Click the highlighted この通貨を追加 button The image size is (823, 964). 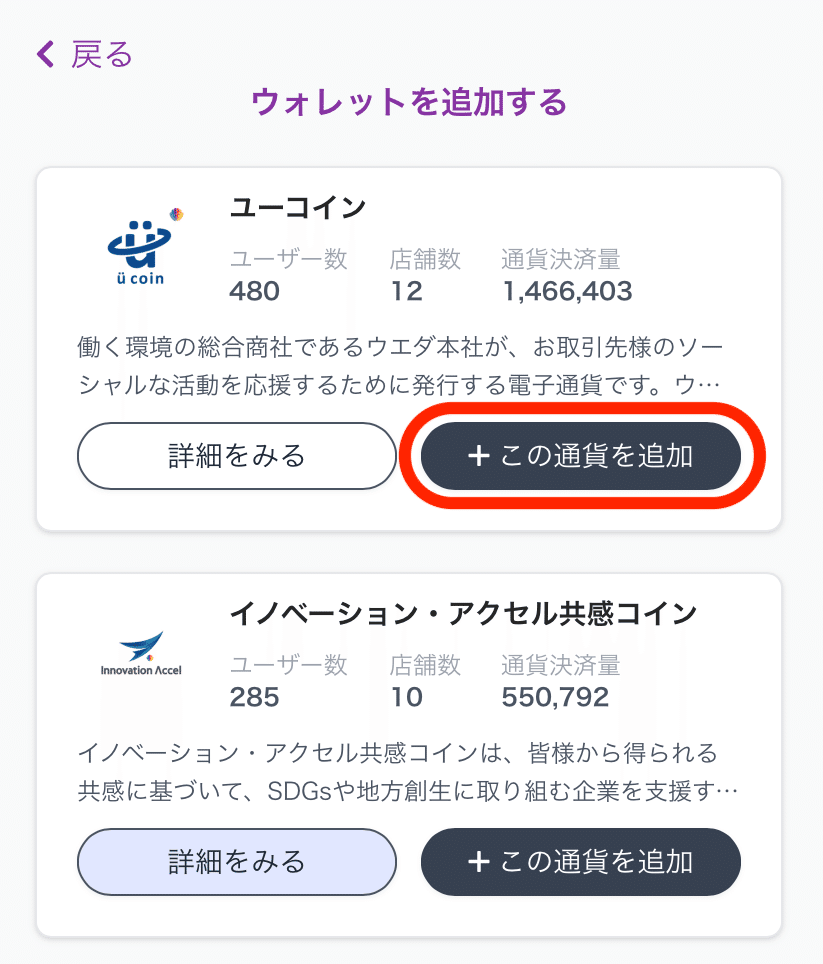(580, 456)
